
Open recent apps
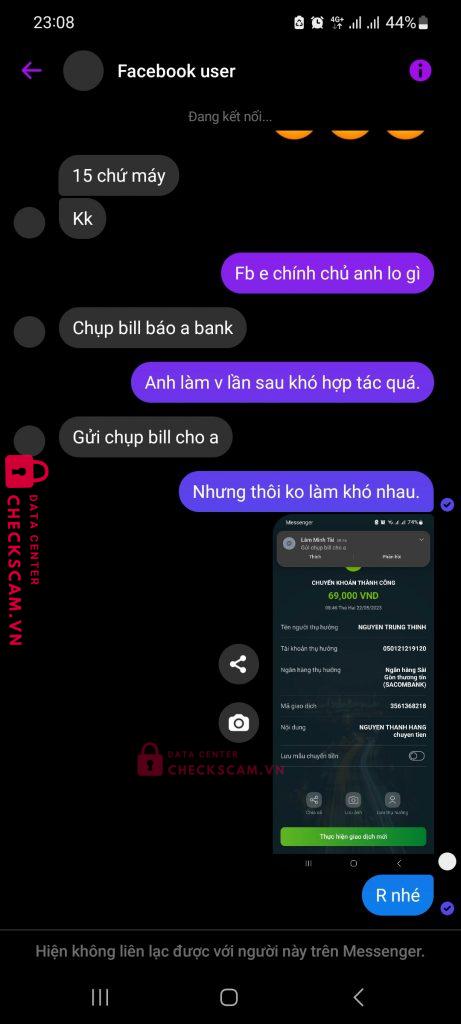tap(100, 997)
